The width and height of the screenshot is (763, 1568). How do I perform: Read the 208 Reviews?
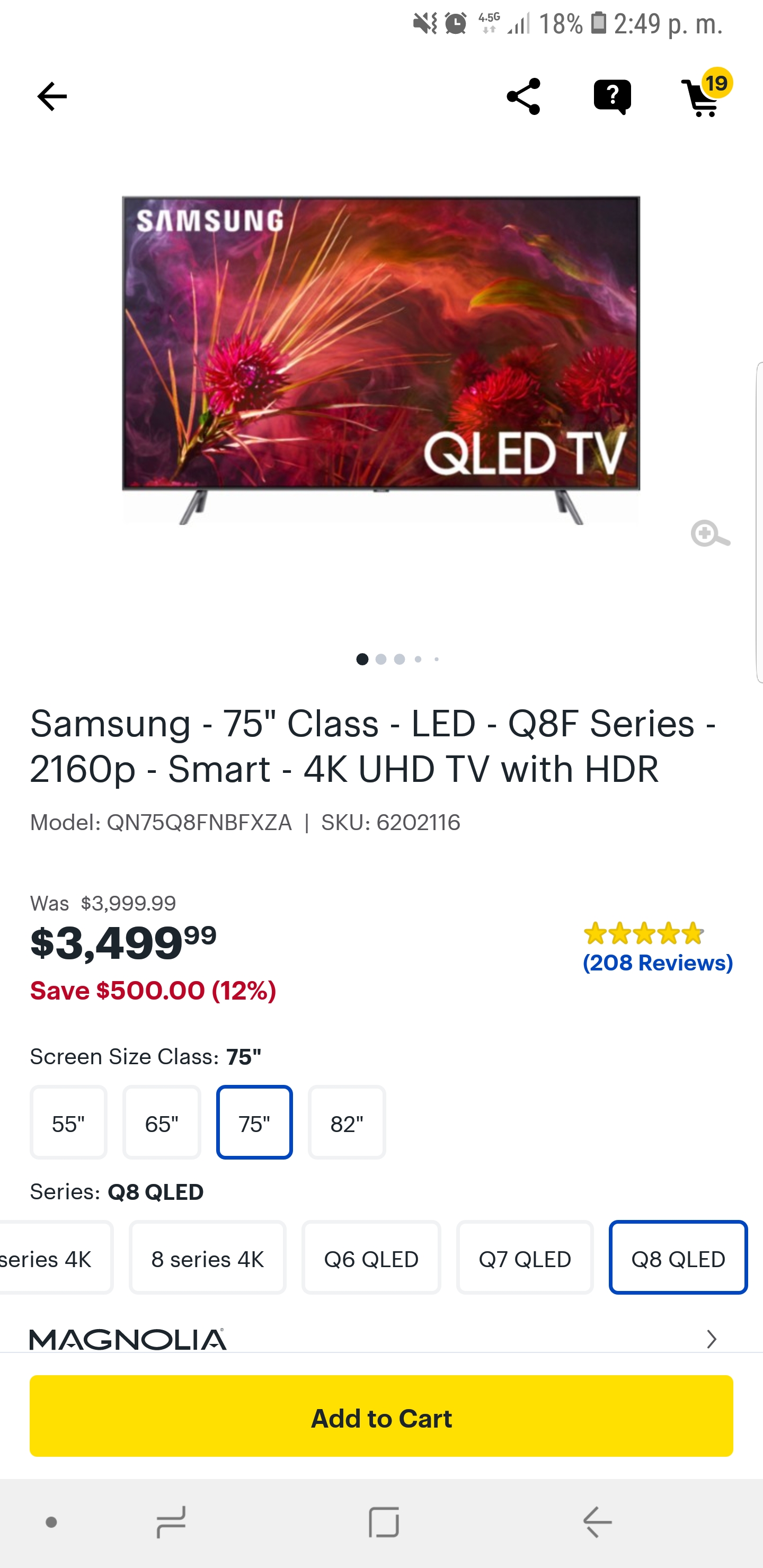(657, 963)
